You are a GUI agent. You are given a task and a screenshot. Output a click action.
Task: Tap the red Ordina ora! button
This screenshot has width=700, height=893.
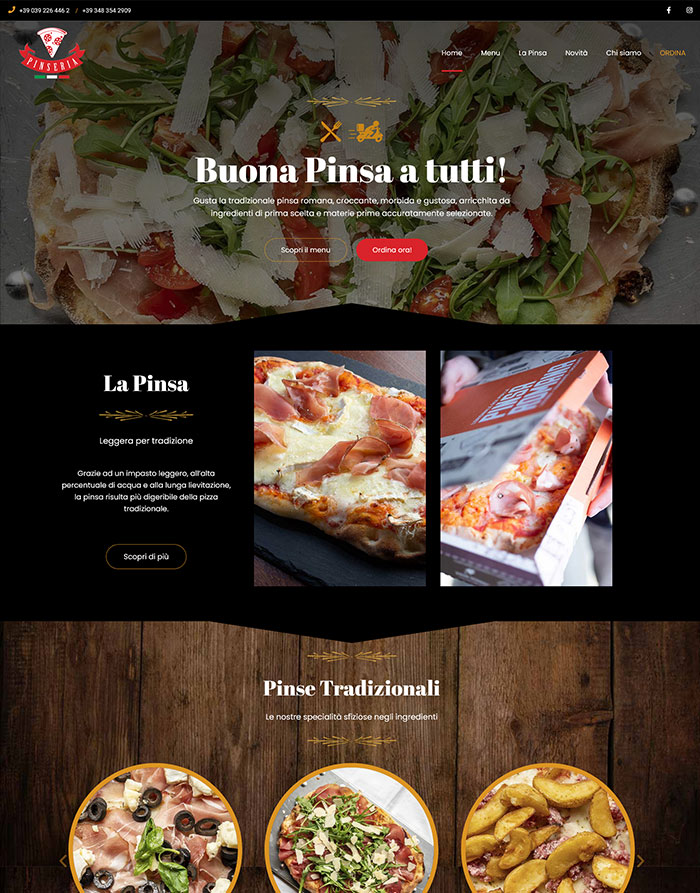(391, 250)
